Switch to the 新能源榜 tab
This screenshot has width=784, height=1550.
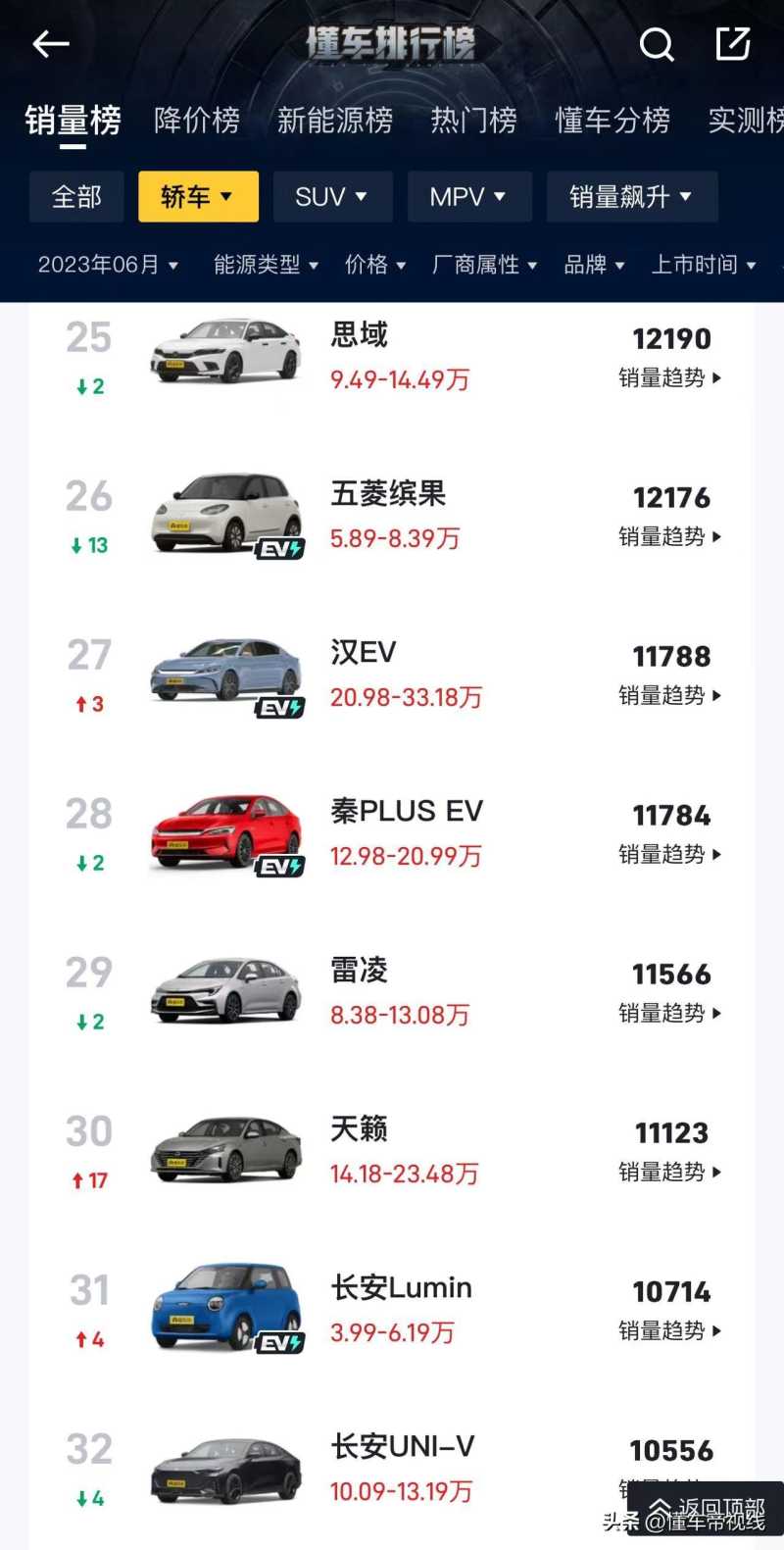coord(335,121)
